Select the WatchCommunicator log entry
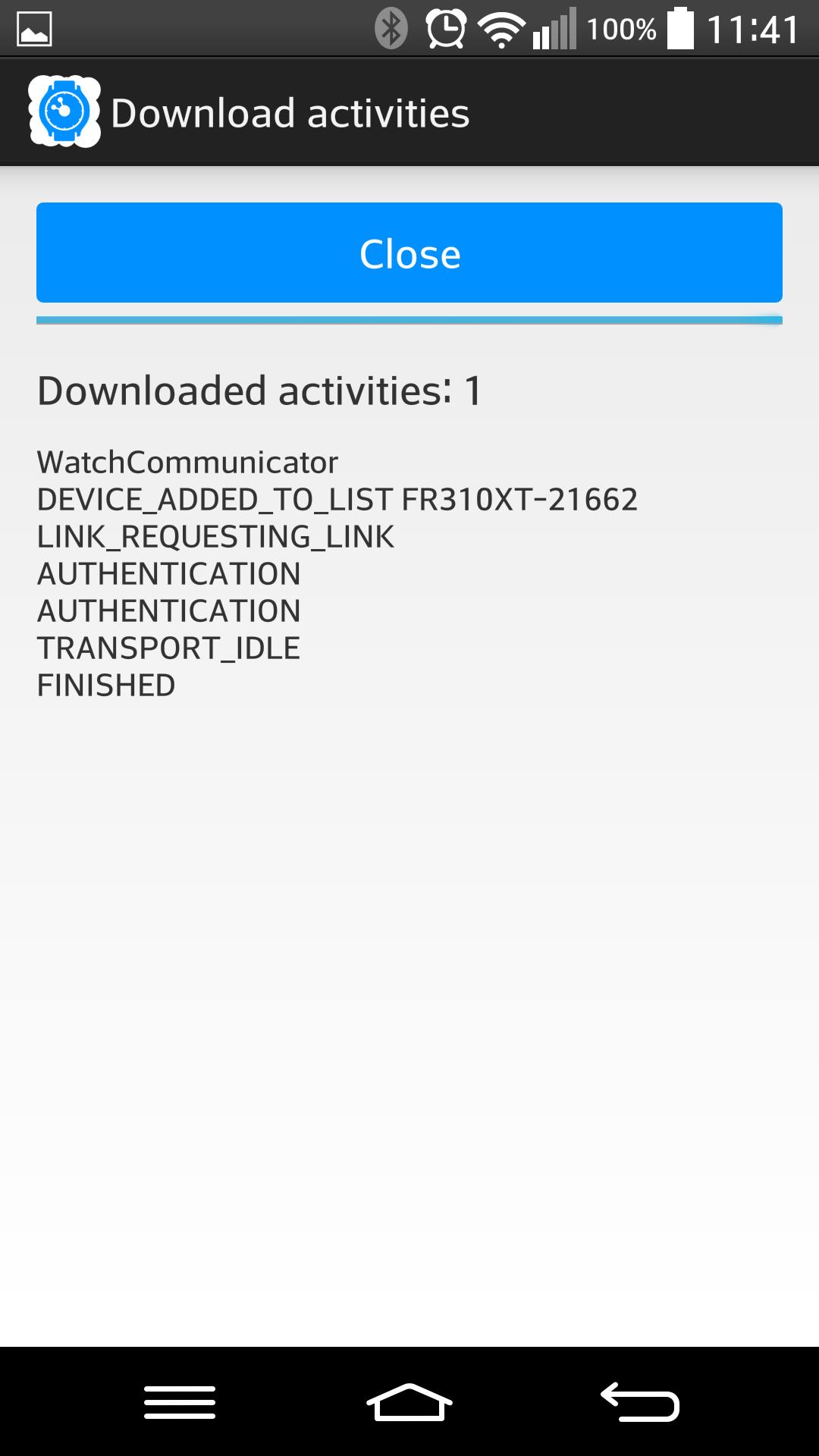819x1456 pixels. (x=187, y=461)
